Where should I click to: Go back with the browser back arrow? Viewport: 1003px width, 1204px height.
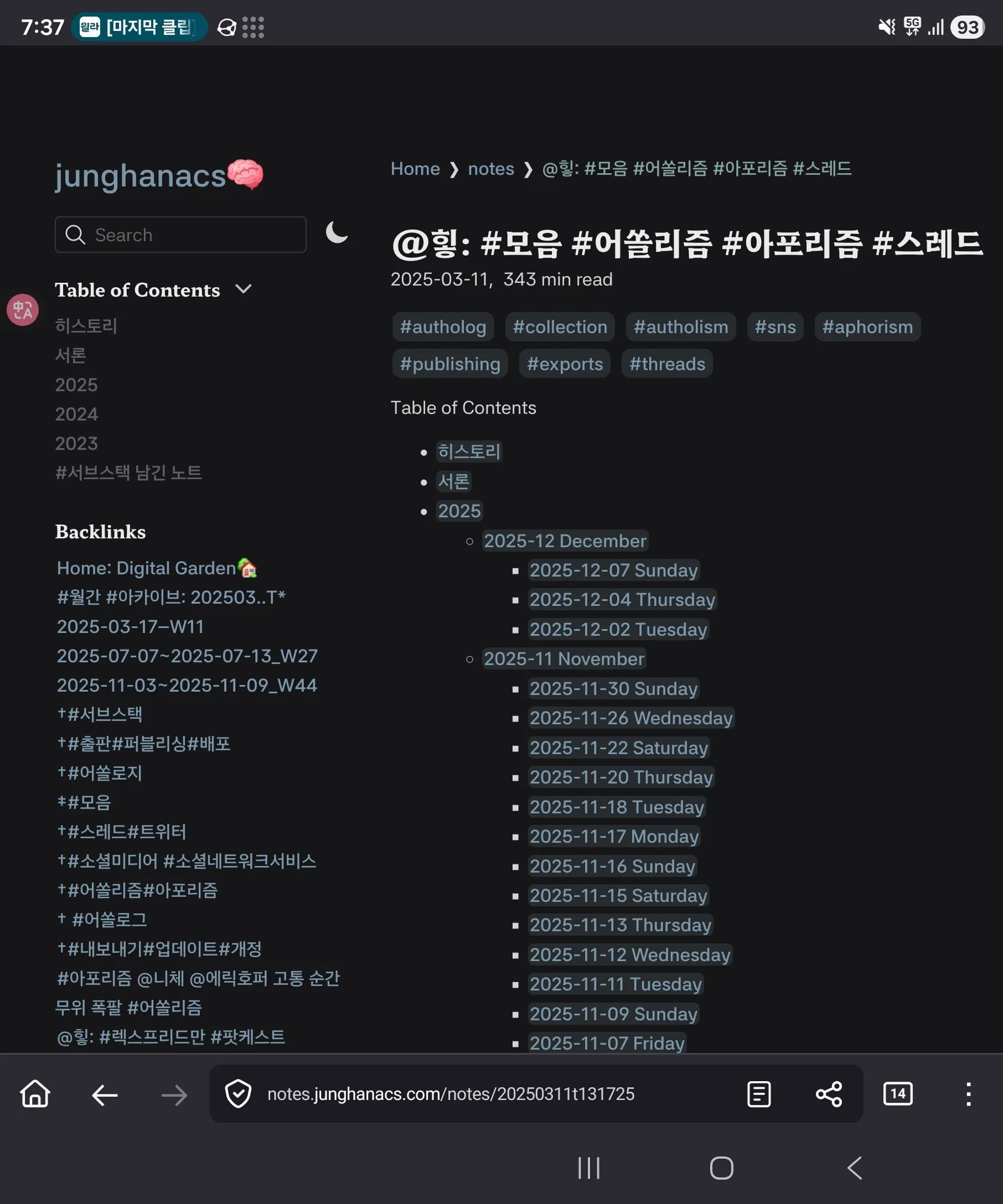pyautogui.click(x=105, y=1095)
